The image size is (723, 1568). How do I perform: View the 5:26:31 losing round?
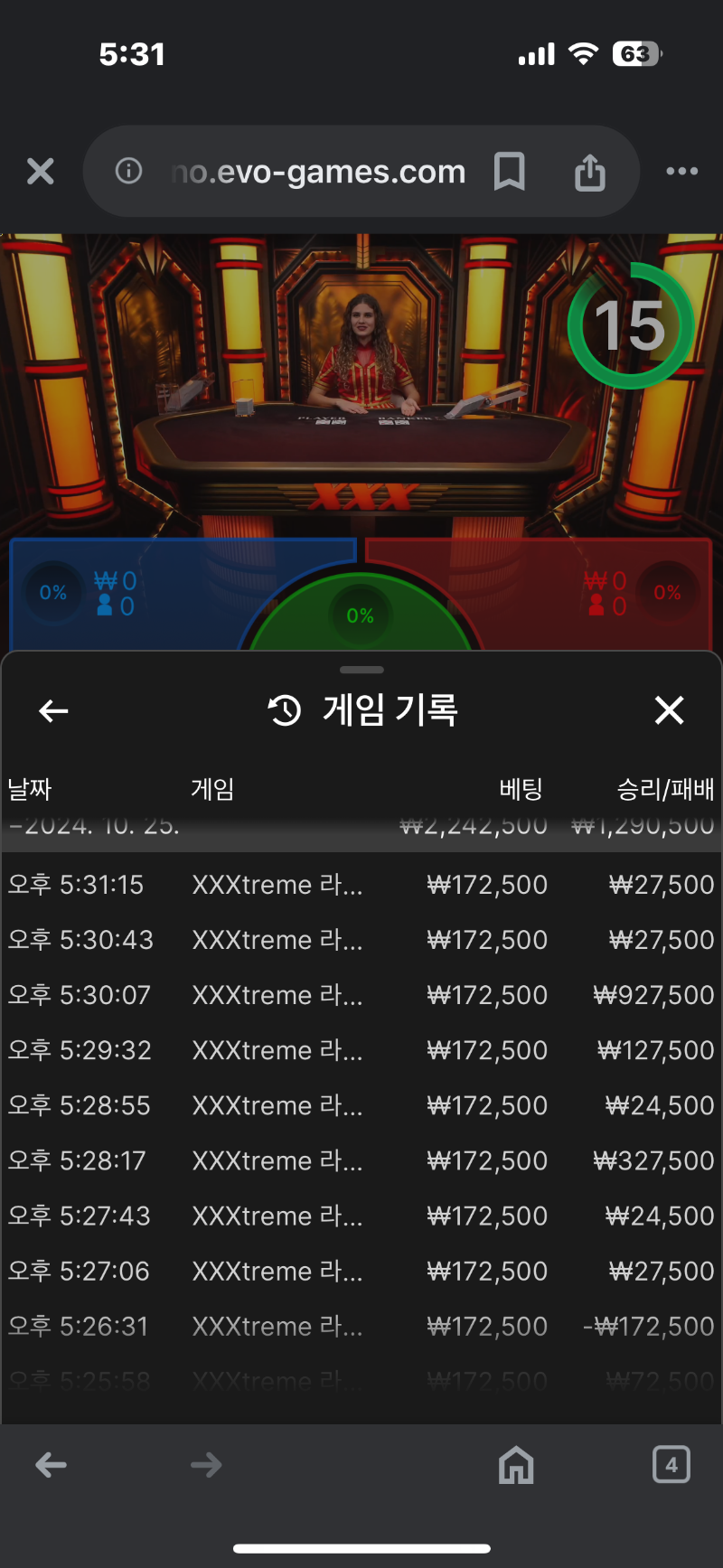pos(361,1326)
